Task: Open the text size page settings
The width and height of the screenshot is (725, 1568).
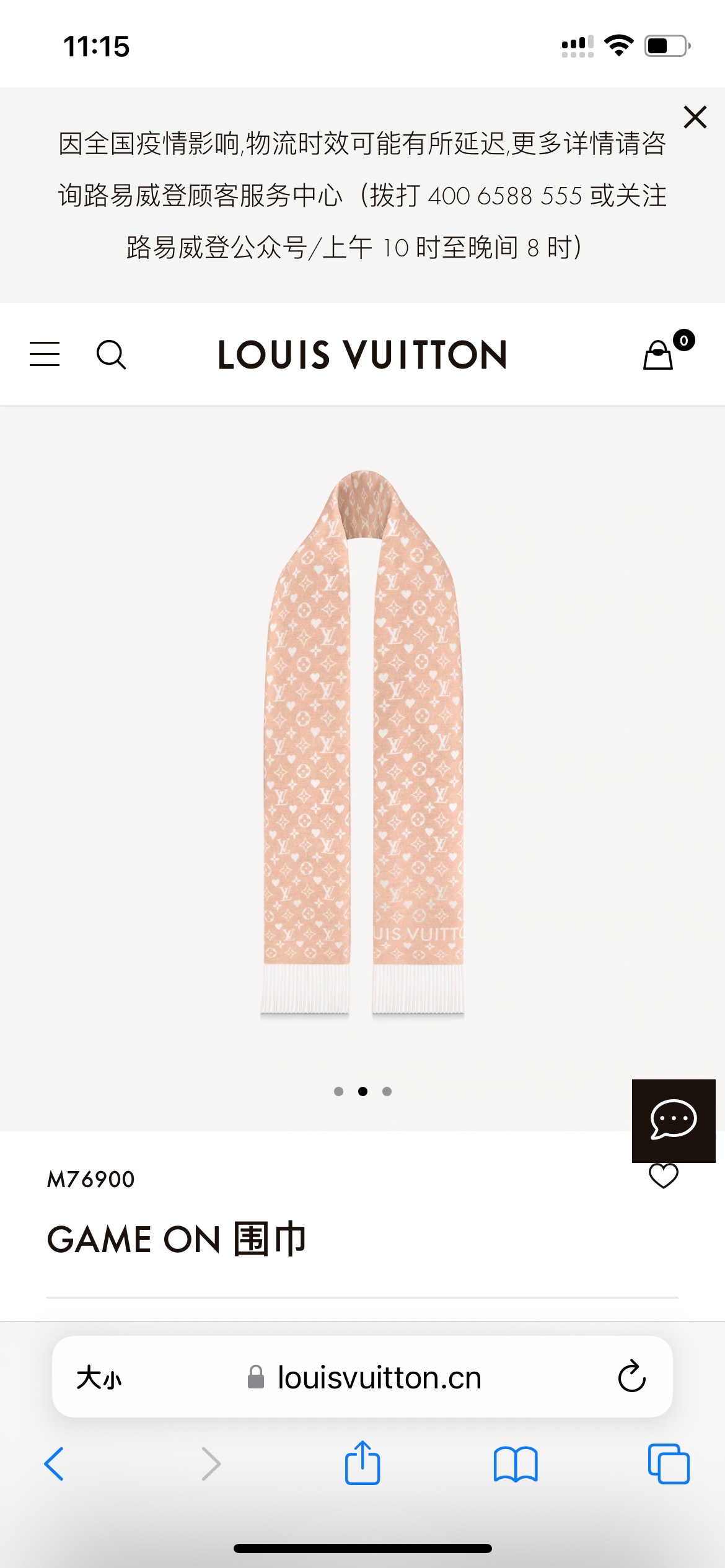Action: click(x=99, y=1378)
